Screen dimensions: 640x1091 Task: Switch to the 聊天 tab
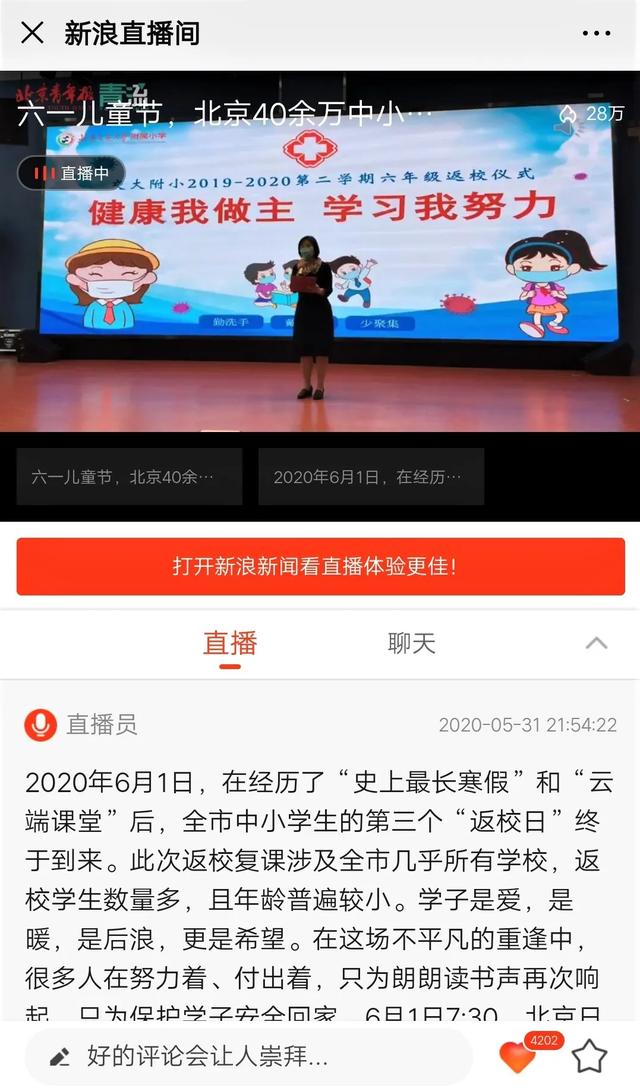click(412, 643)
